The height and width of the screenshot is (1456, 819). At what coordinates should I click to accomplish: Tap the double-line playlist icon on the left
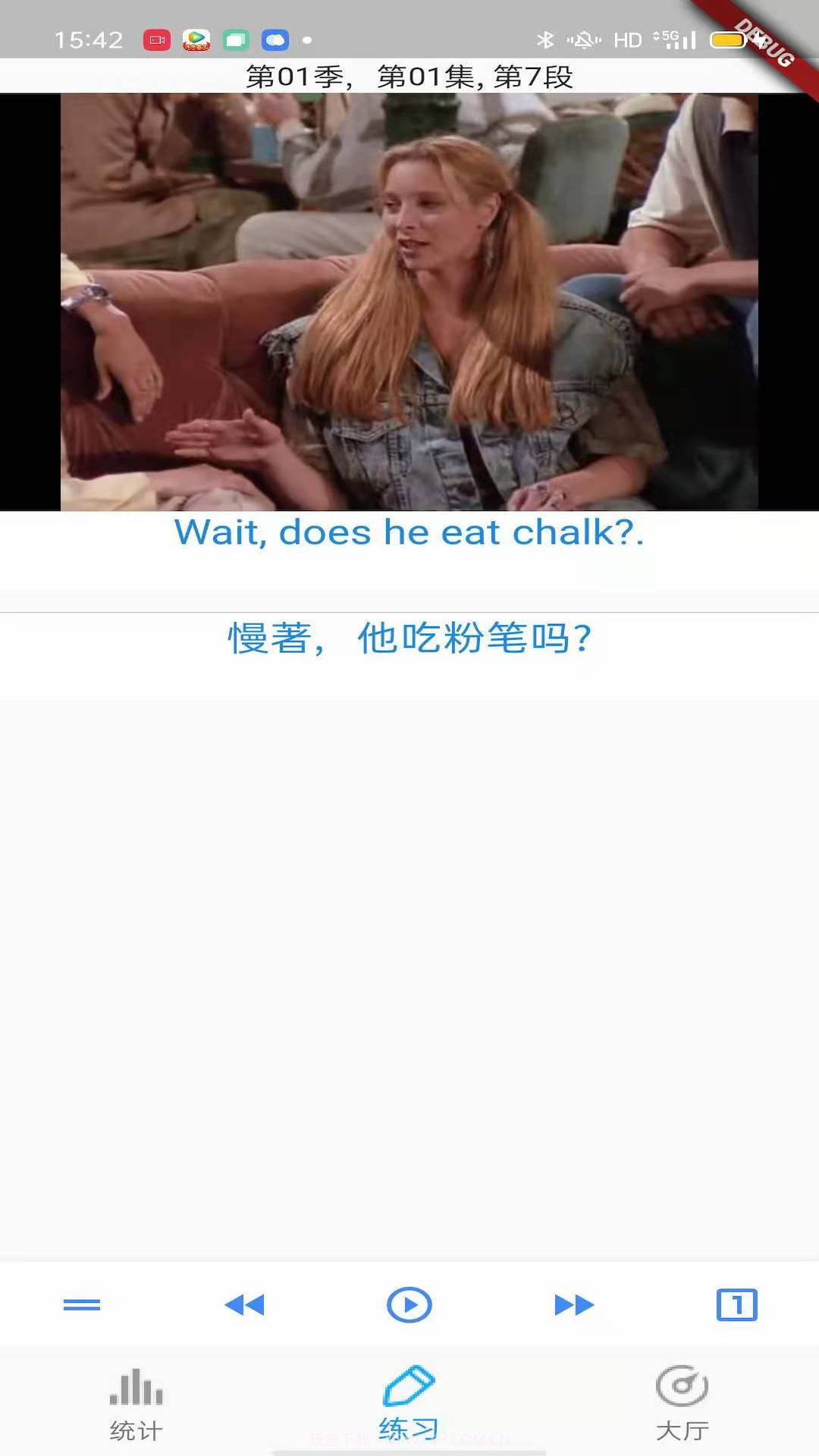click(x=82, y=1306)
